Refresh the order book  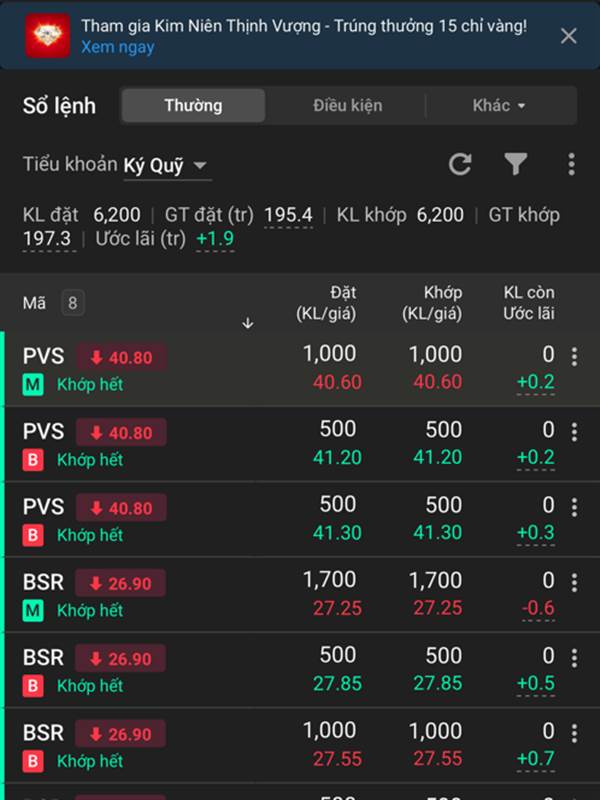click(x=460, y=165)
